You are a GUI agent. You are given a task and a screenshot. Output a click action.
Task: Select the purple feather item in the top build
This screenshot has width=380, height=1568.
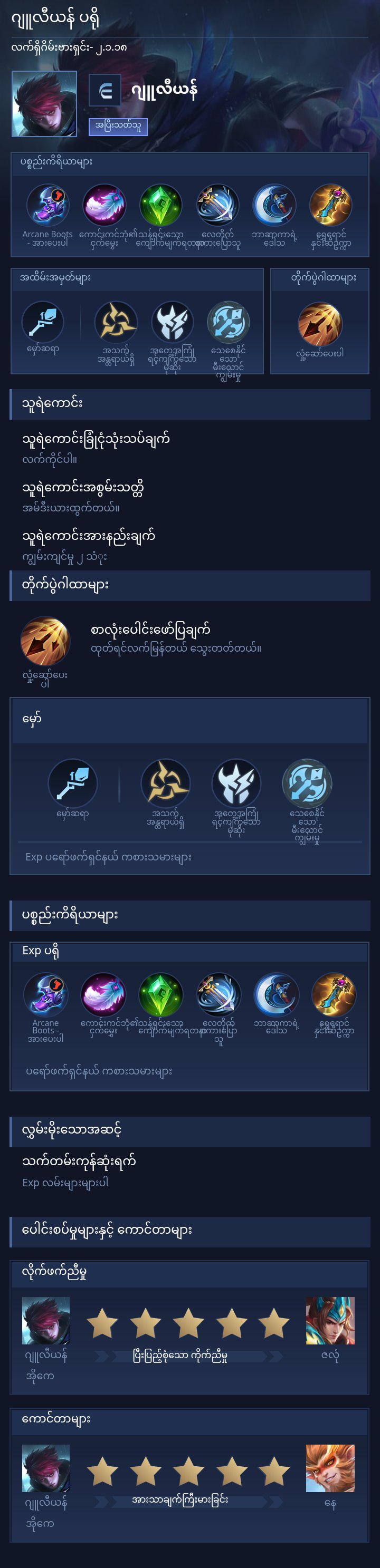pos(104,206)
